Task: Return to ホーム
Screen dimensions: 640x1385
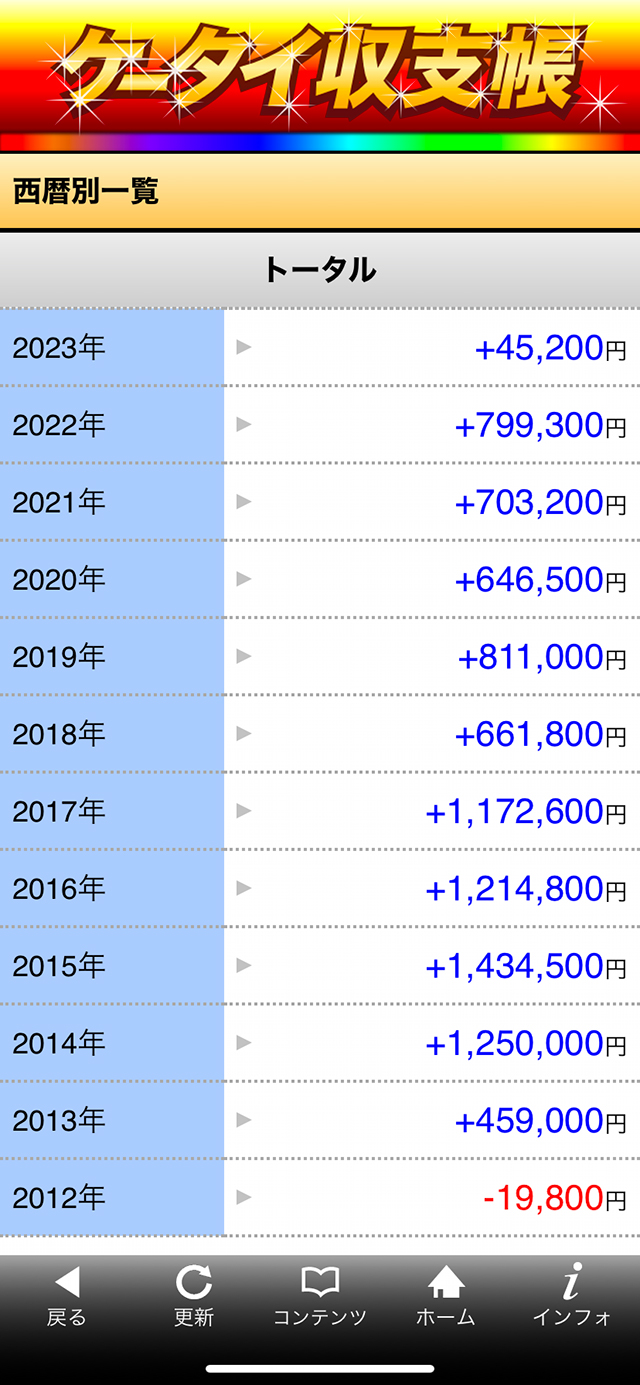Action: point(445,1297)
